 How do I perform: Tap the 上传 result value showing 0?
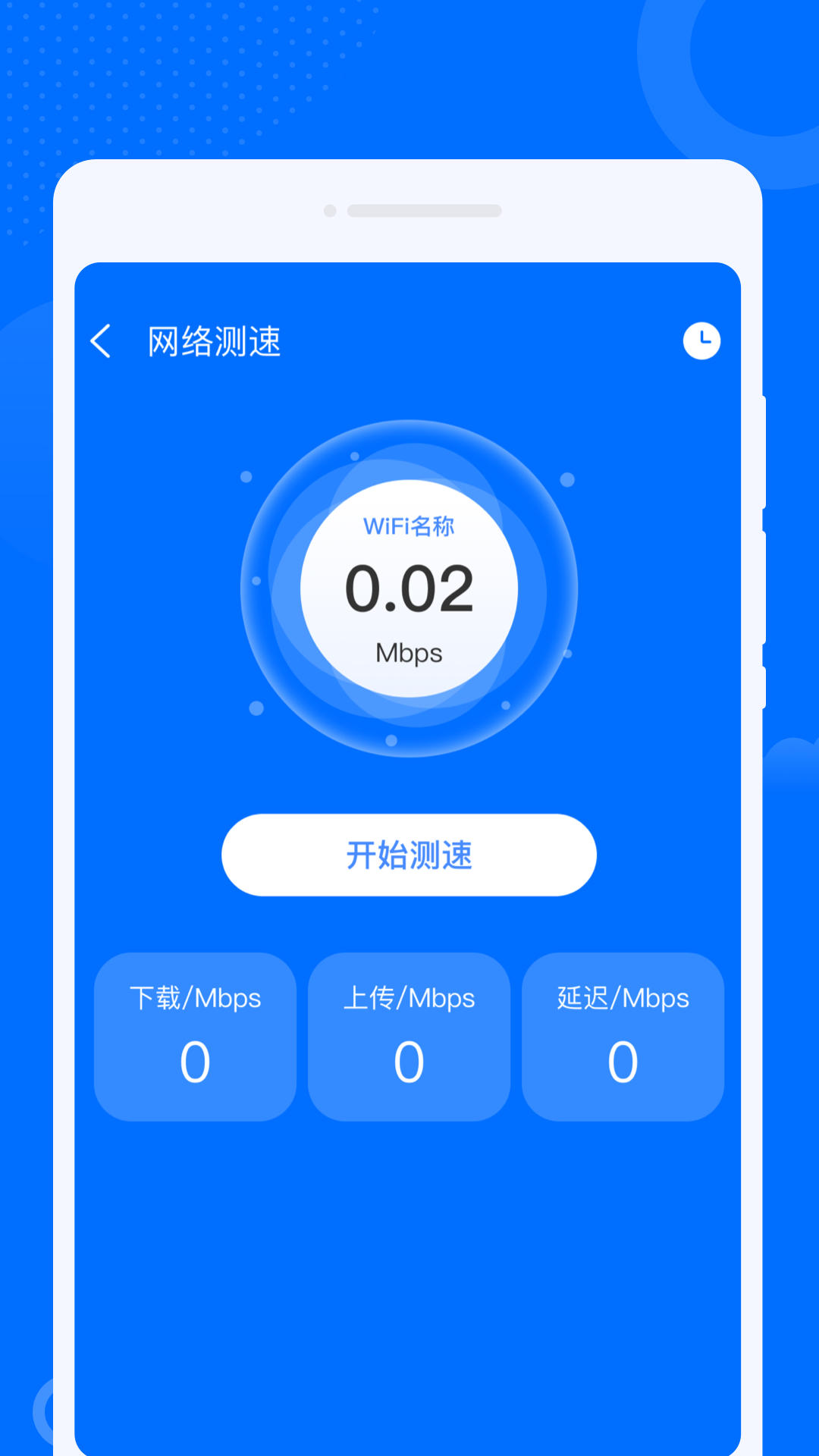tap(409, 1062)
